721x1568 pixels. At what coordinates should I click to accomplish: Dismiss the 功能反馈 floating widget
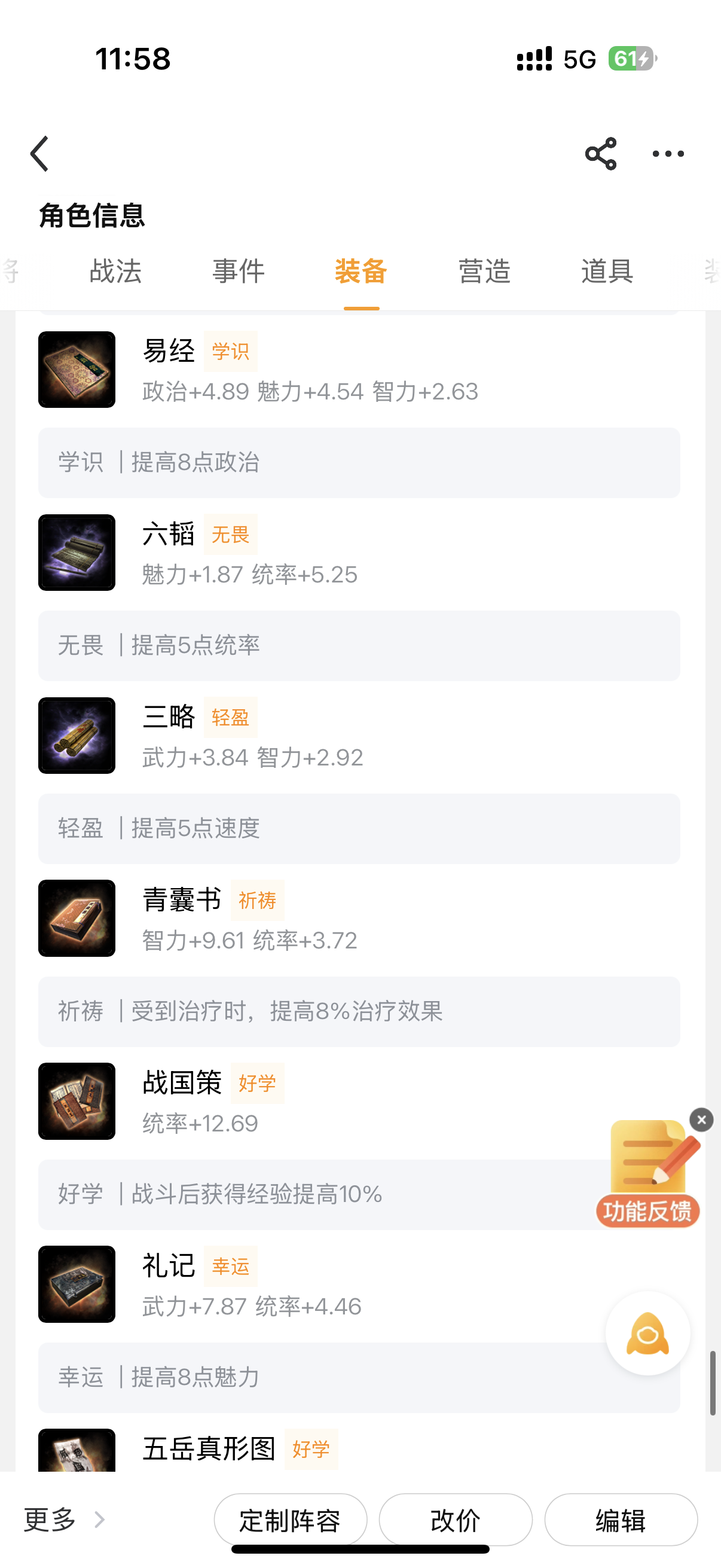701,1119
